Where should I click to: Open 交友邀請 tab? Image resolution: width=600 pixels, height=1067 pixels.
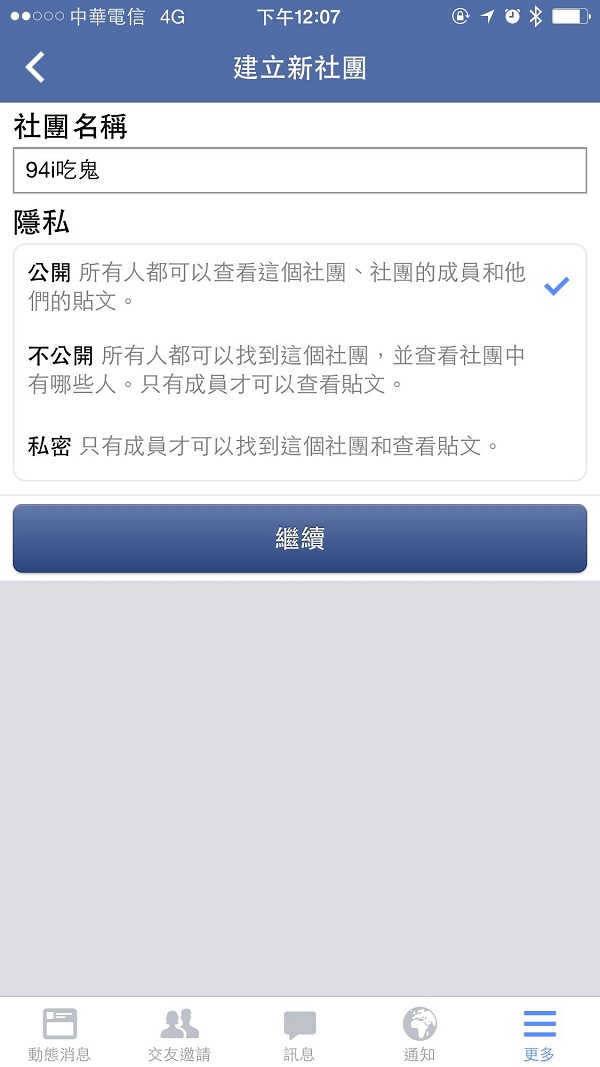179,1034
